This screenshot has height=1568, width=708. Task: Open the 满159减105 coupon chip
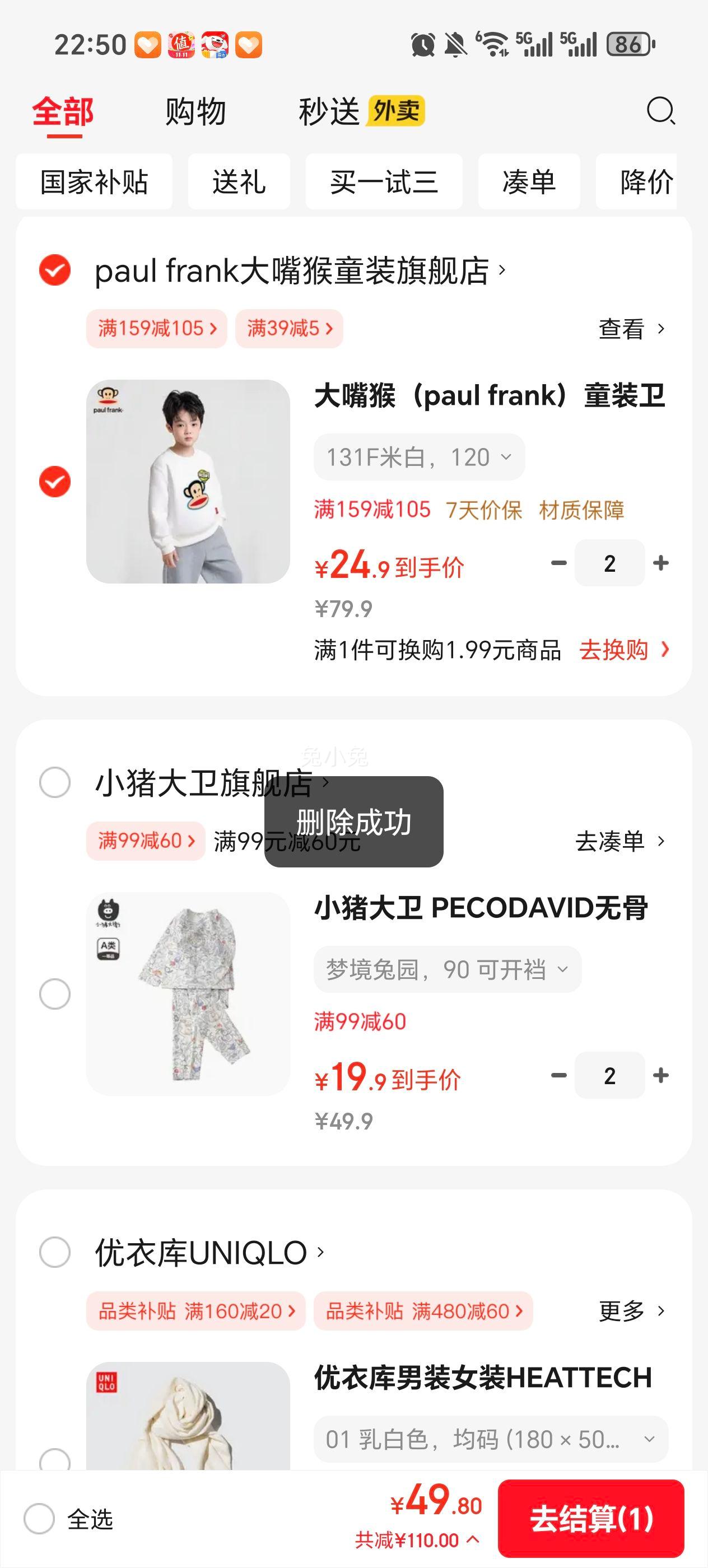pyautogui.click(x=156, y=329)
